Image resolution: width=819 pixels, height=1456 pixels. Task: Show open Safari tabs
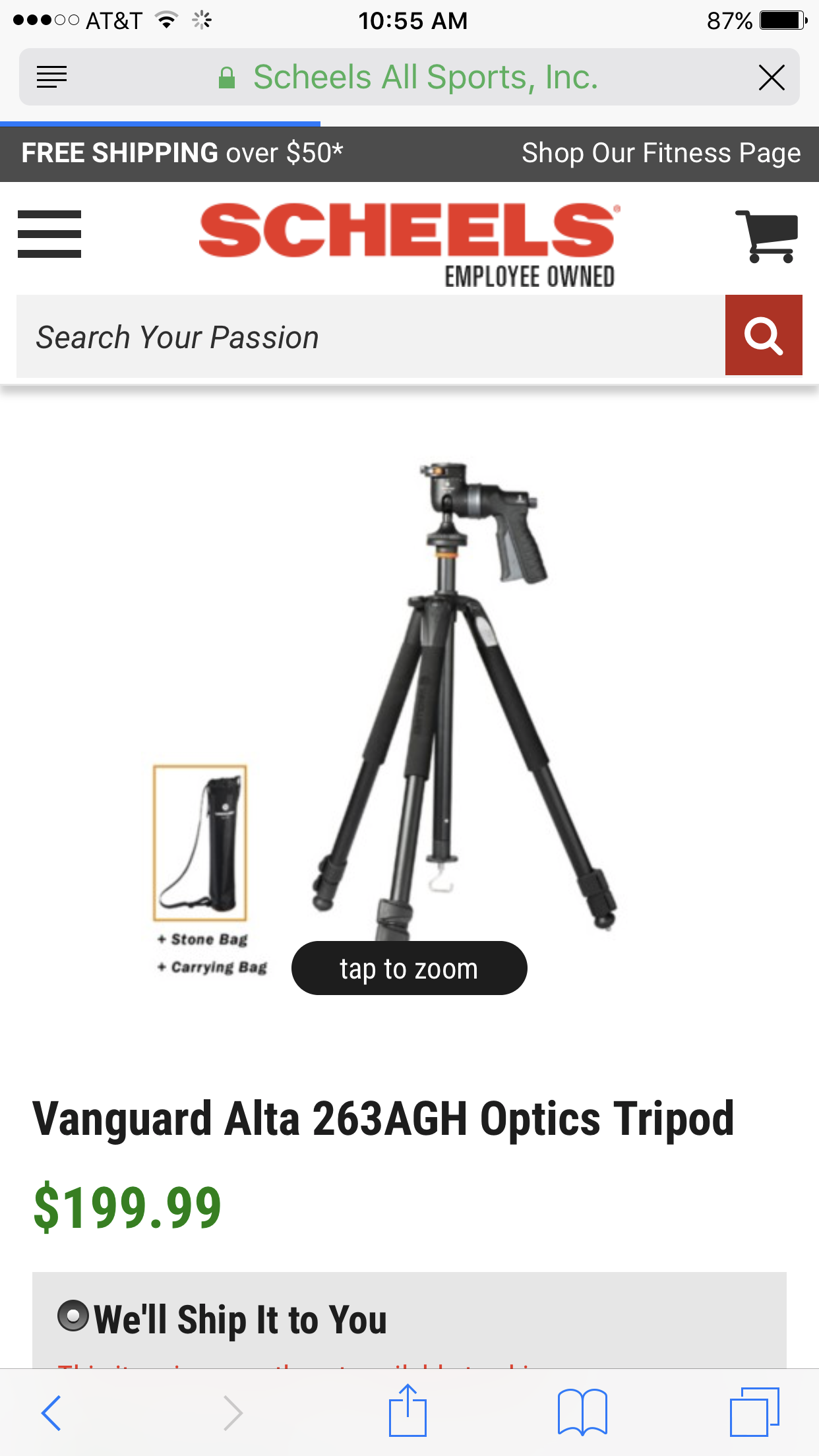754,1412
